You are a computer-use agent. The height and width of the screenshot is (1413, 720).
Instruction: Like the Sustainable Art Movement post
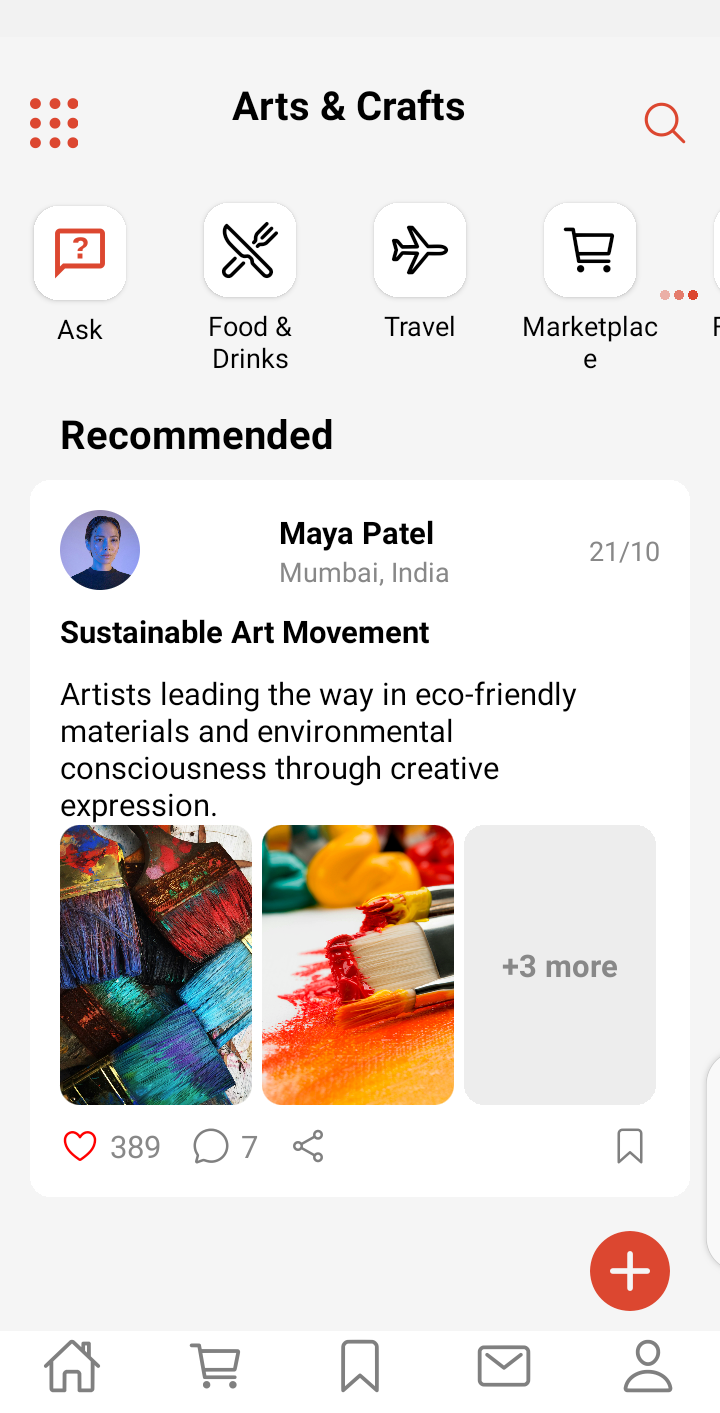pyautogui.click(x=80, y=1146)
